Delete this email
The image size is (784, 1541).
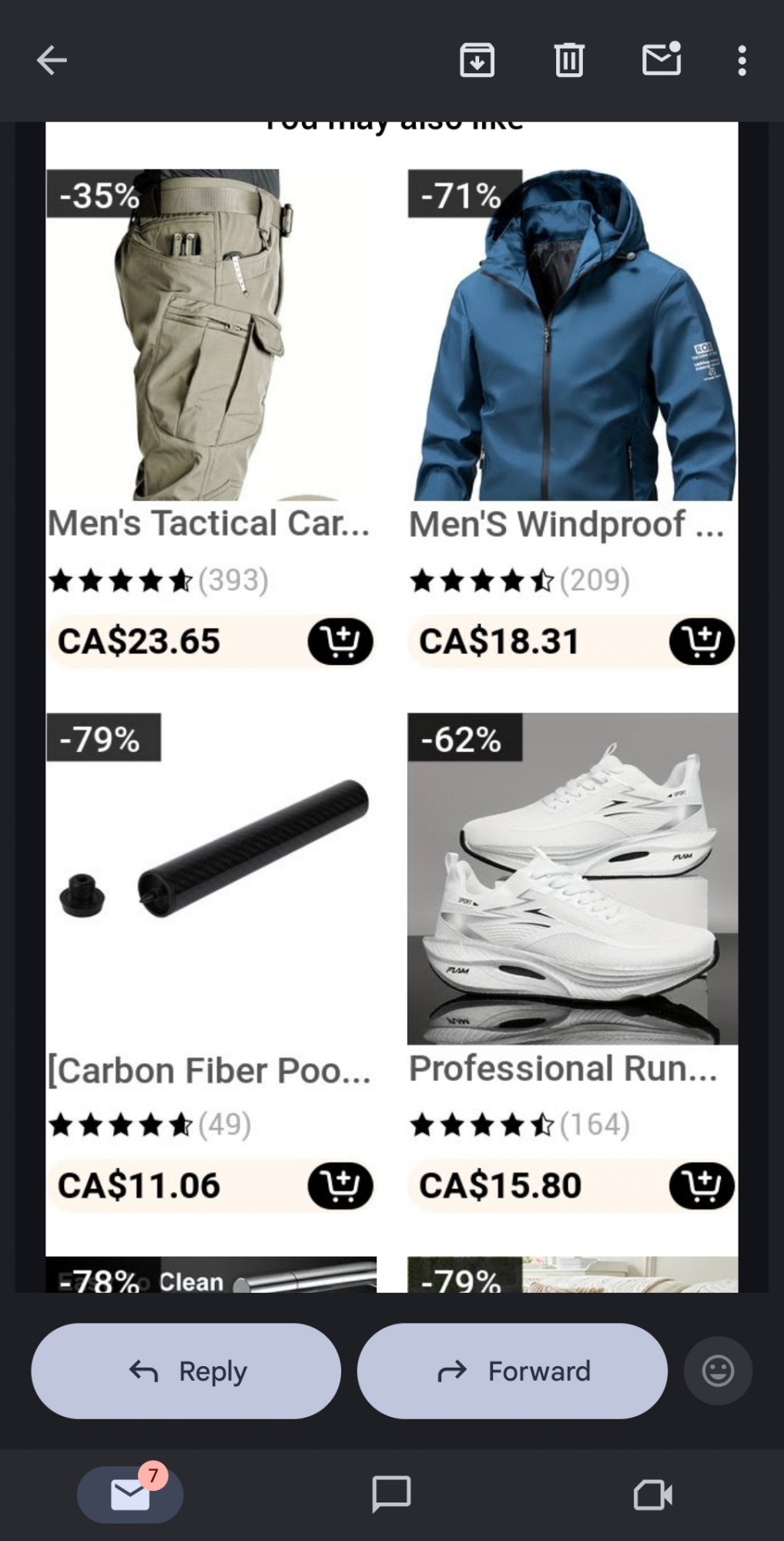point(569,60)
